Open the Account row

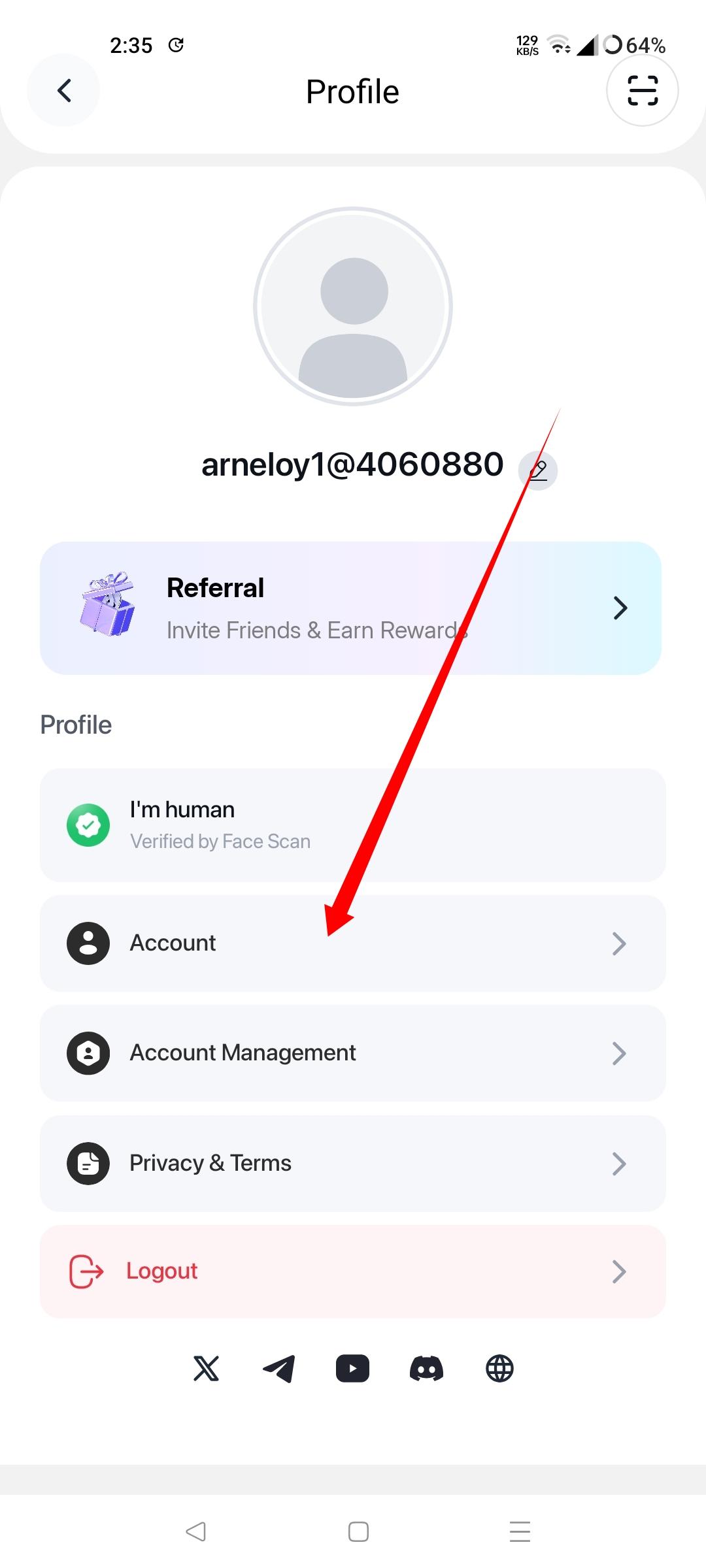click(352, 943)
